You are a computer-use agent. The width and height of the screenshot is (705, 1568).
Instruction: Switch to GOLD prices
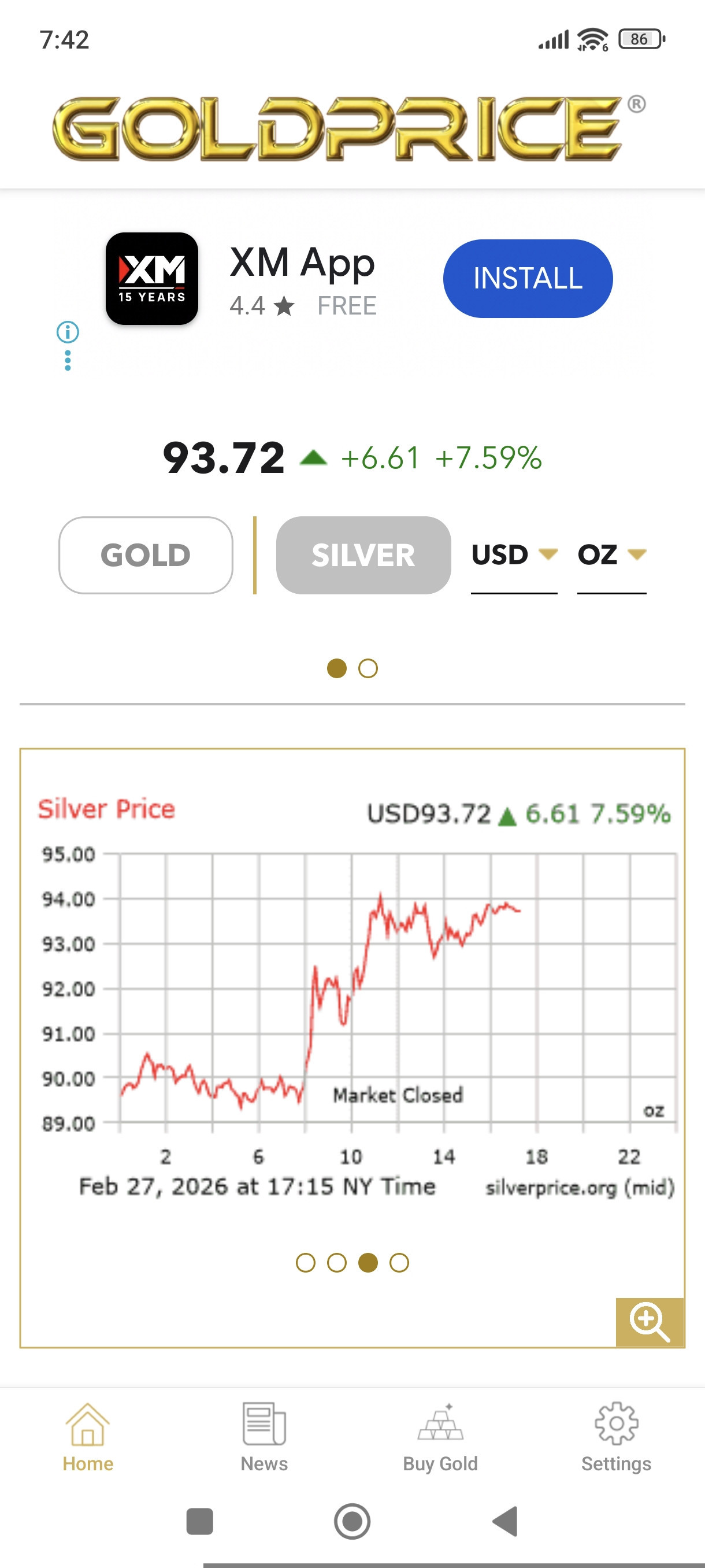[146, 555]
